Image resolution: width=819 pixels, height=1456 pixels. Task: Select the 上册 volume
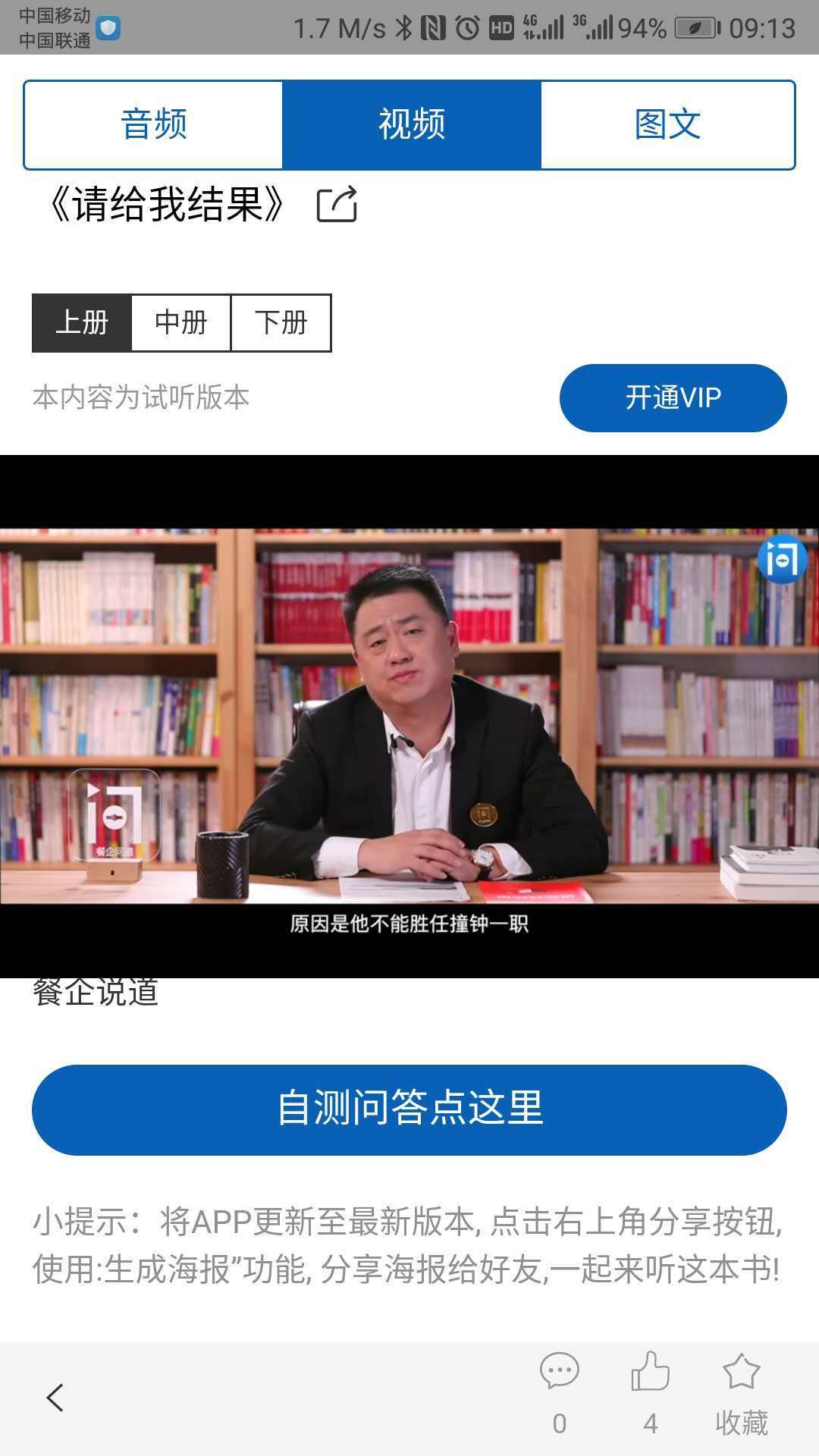pyautogui.click(x=82, y=323)
